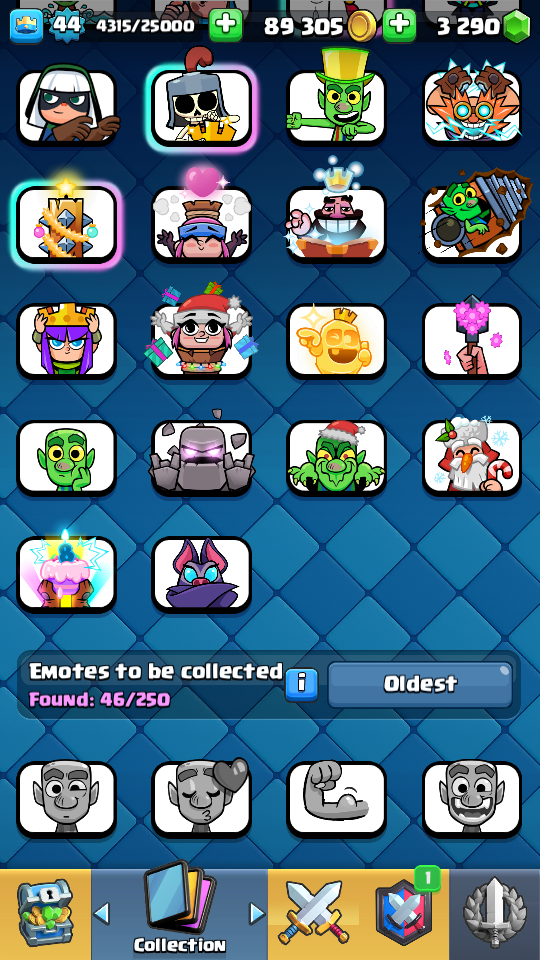
Task: Select the stone golem emote
Action: [x=201, y=457]
